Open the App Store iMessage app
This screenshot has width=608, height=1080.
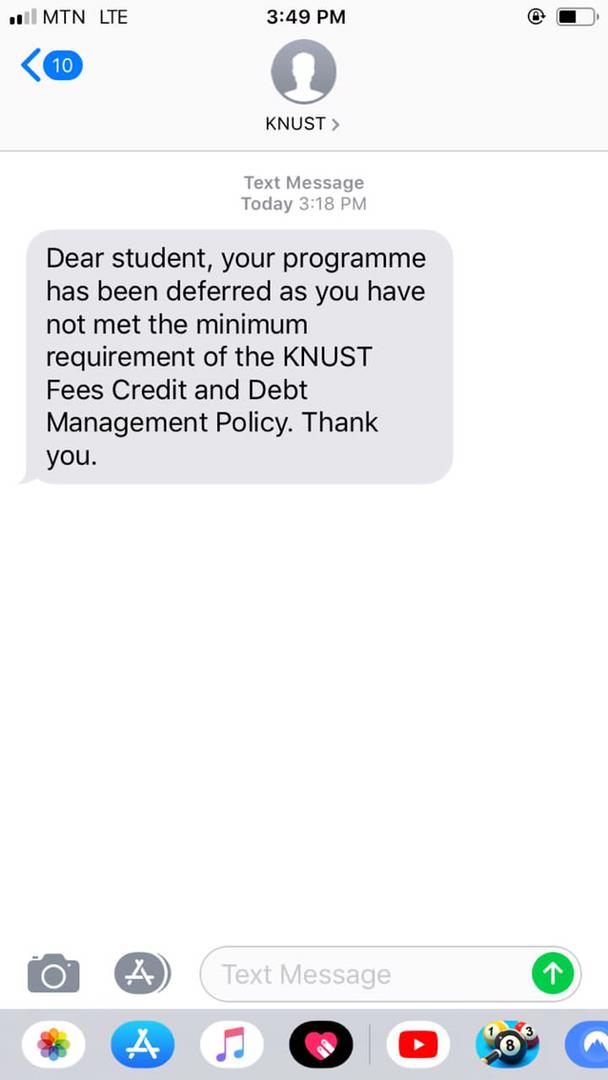tap(142, 1045)
